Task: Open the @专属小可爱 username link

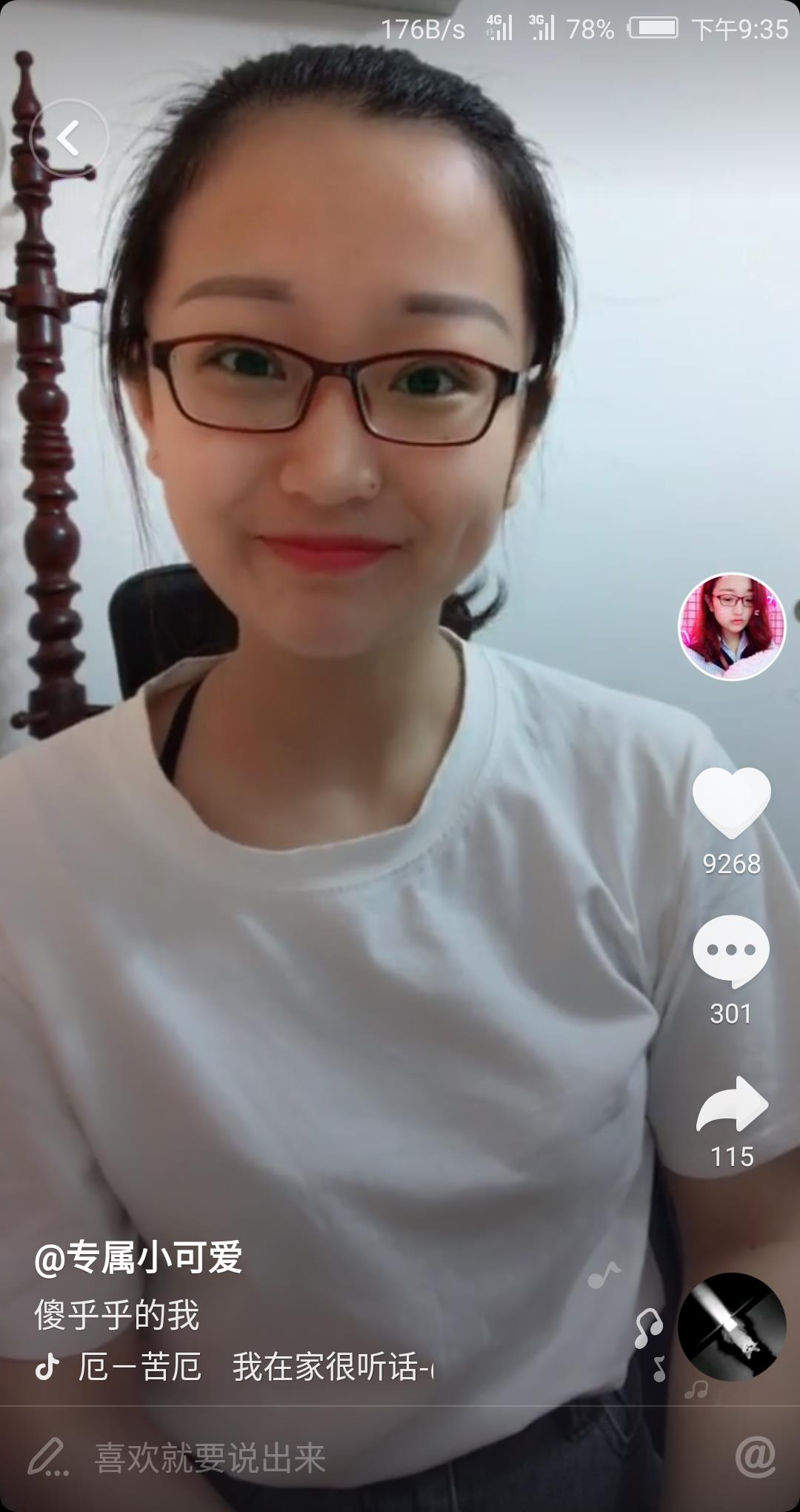Action: point(139,1258)
